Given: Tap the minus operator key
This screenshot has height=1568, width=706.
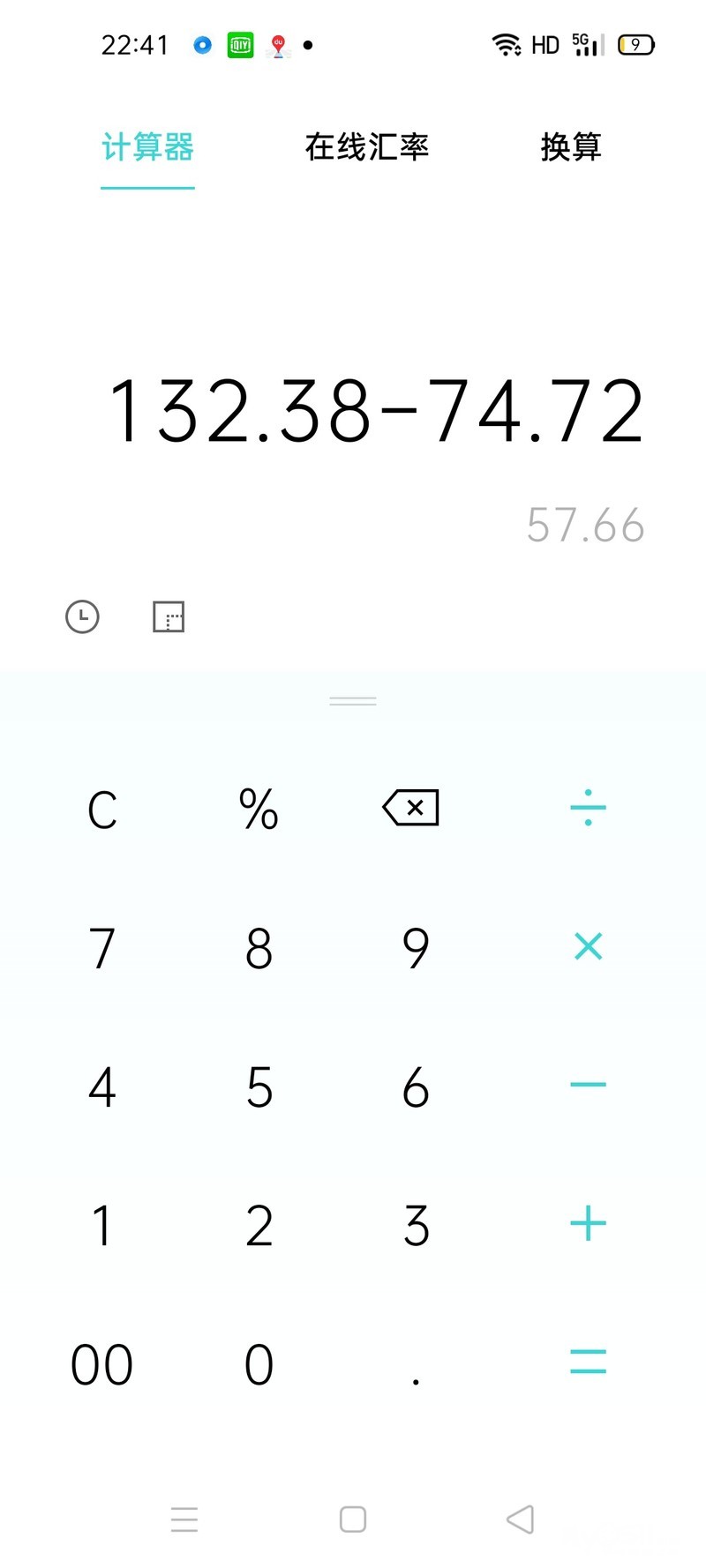Looking at the screenshot, I should (x=588, y=1085).
